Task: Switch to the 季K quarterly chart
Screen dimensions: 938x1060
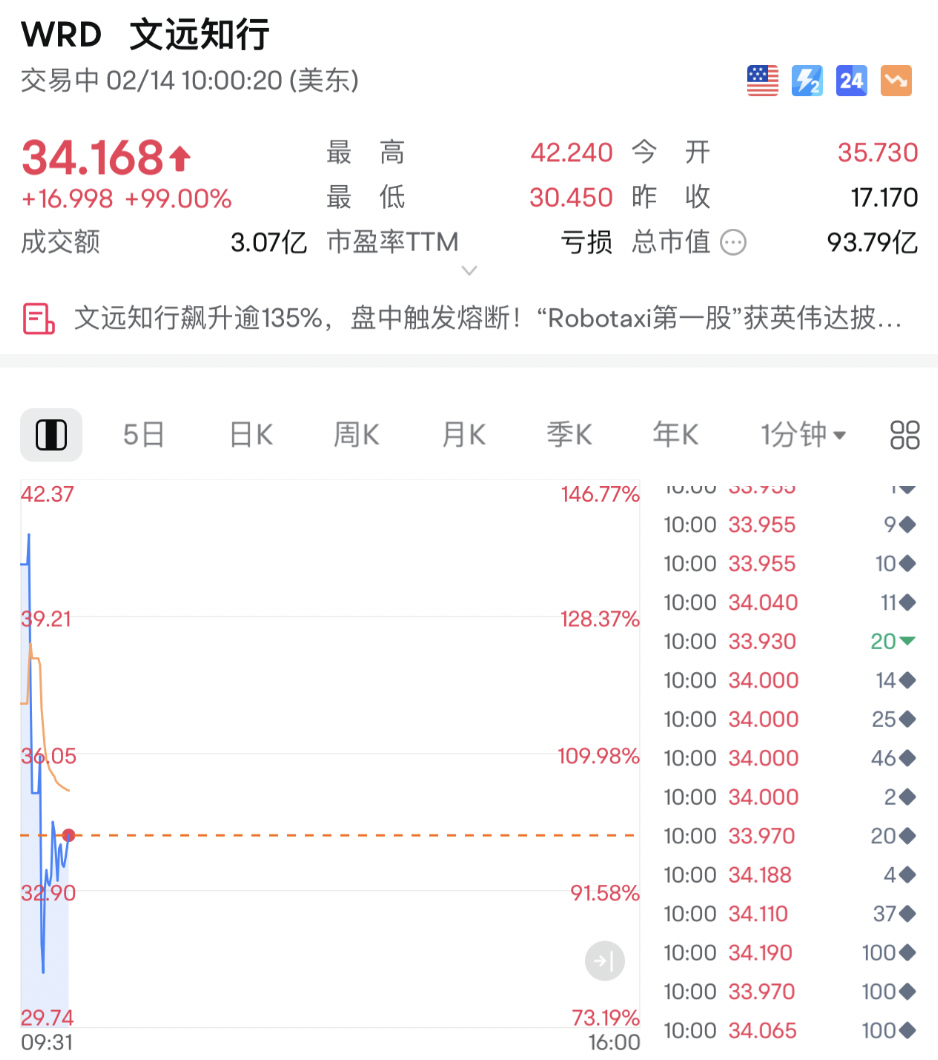Action: pos(569,435)
